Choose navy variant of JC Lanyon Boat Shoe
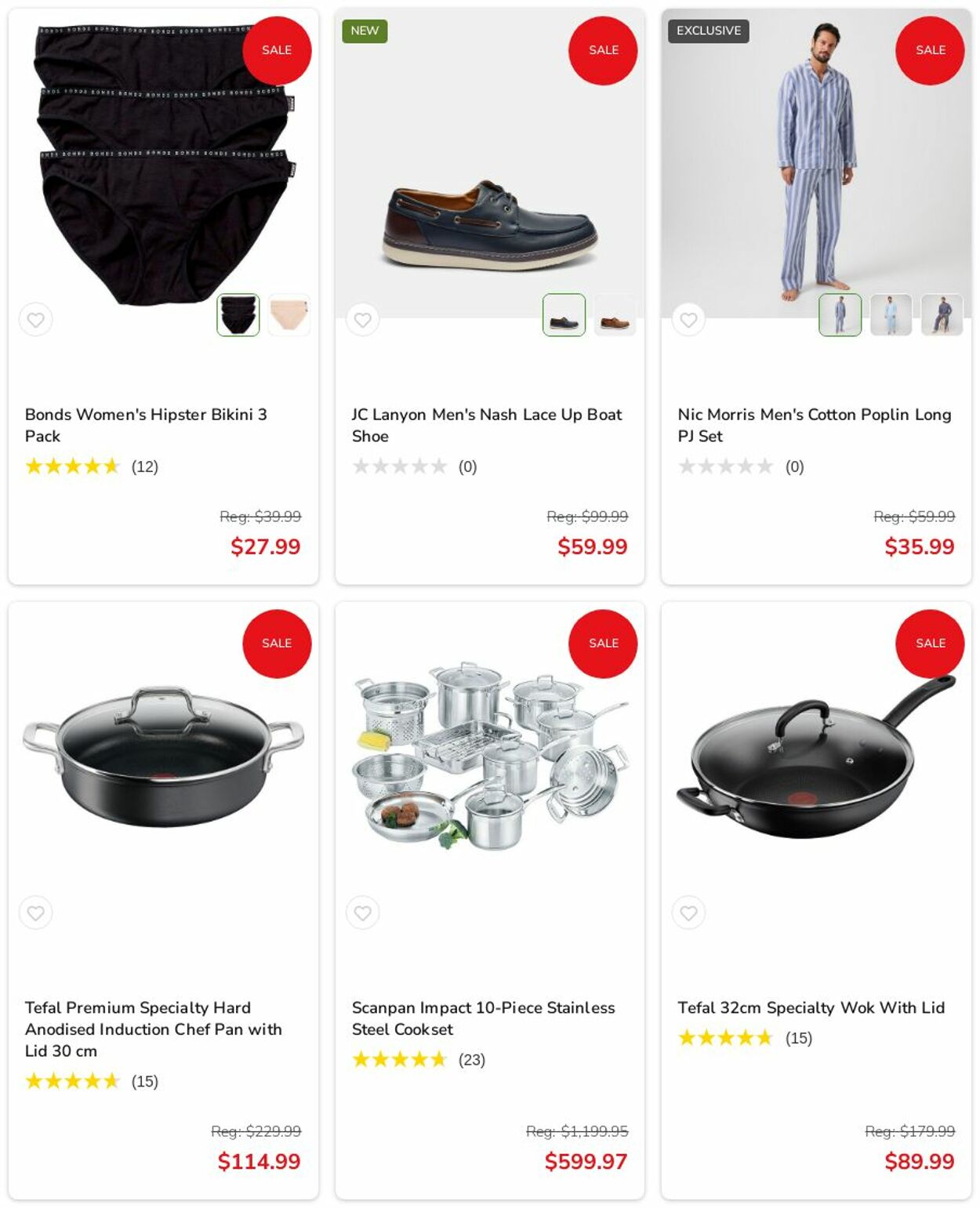This screenshot has width=980, height=1208. (564, 315)
